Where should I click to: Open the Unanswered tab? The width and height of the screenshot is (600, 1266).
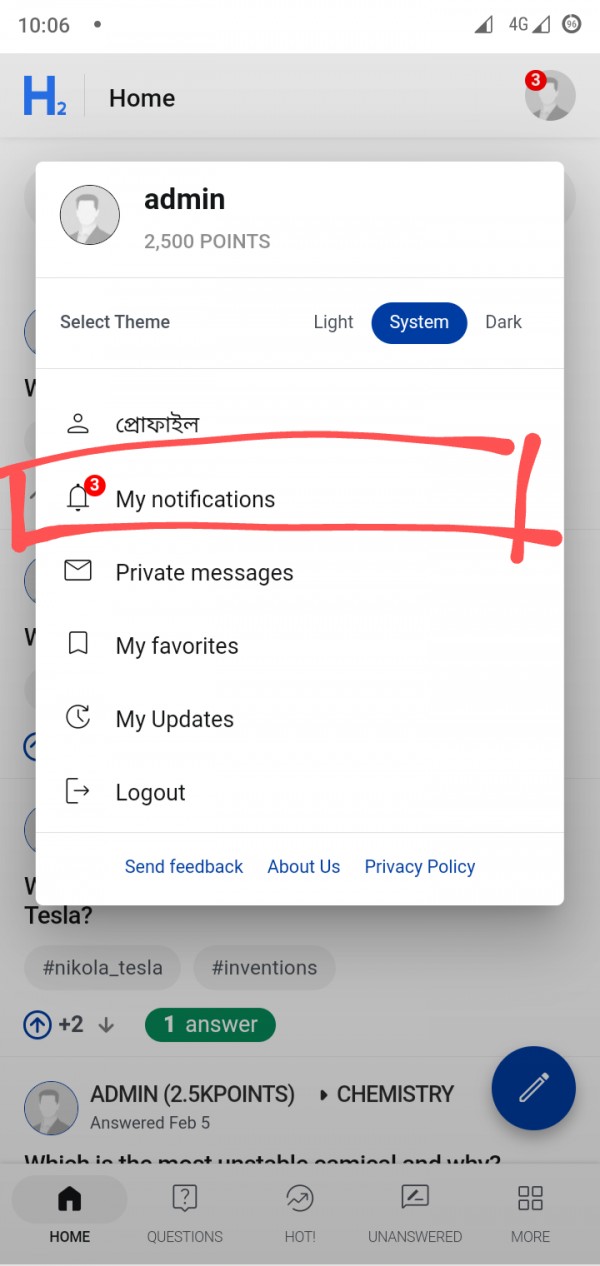pyautogui.click(x=415, y=1213)
